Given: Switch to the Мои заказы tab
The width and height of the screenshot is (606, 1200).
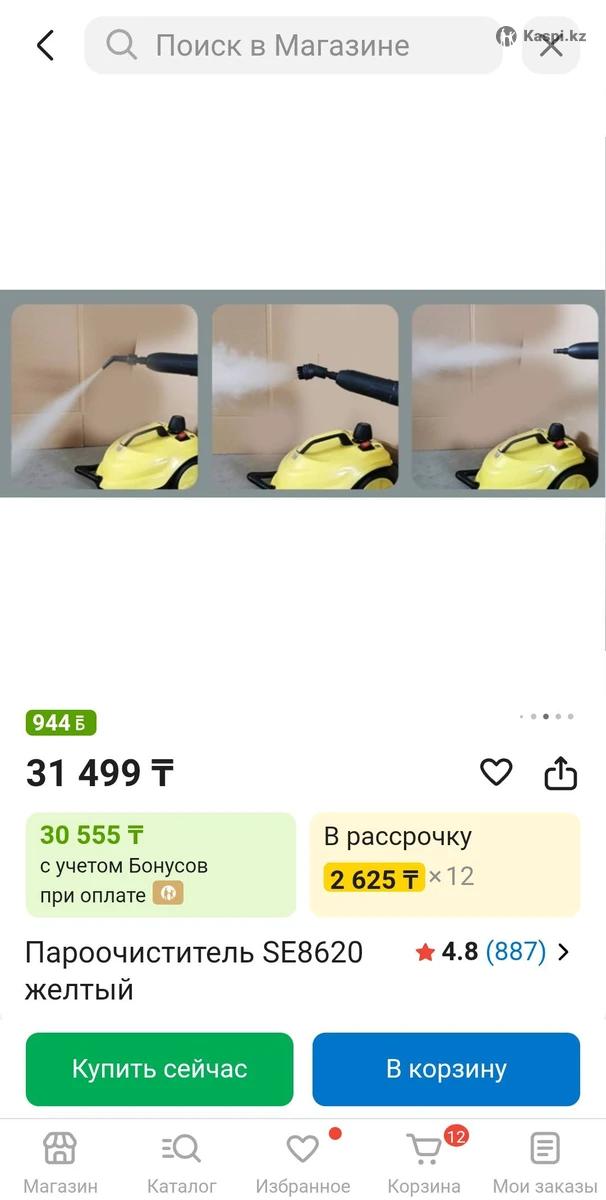Looking at the screenshot, I should [x=545, y=1160].
